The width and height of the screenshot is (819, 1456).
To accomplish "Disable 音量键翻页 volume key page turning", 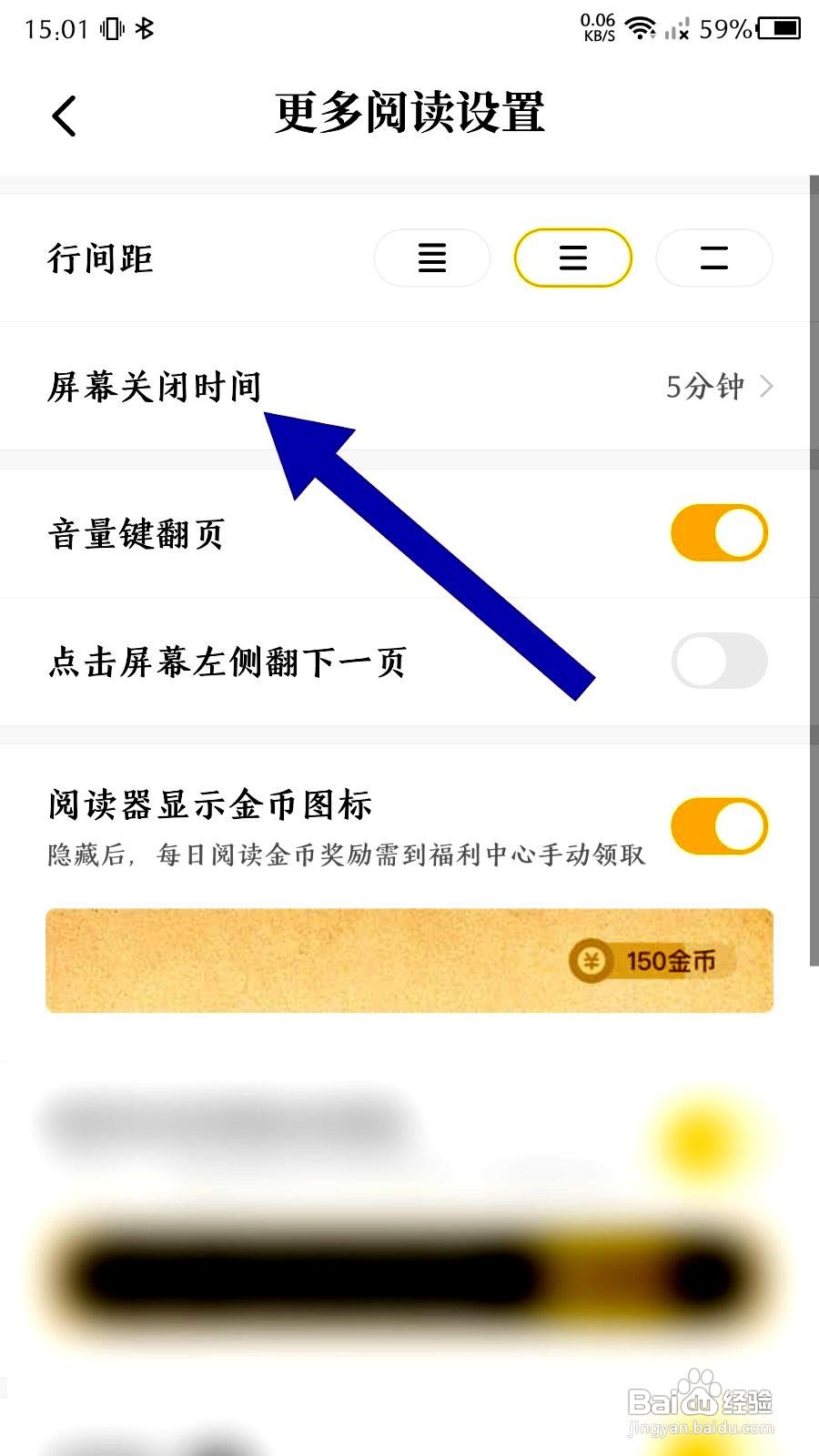I will point(718,531).
